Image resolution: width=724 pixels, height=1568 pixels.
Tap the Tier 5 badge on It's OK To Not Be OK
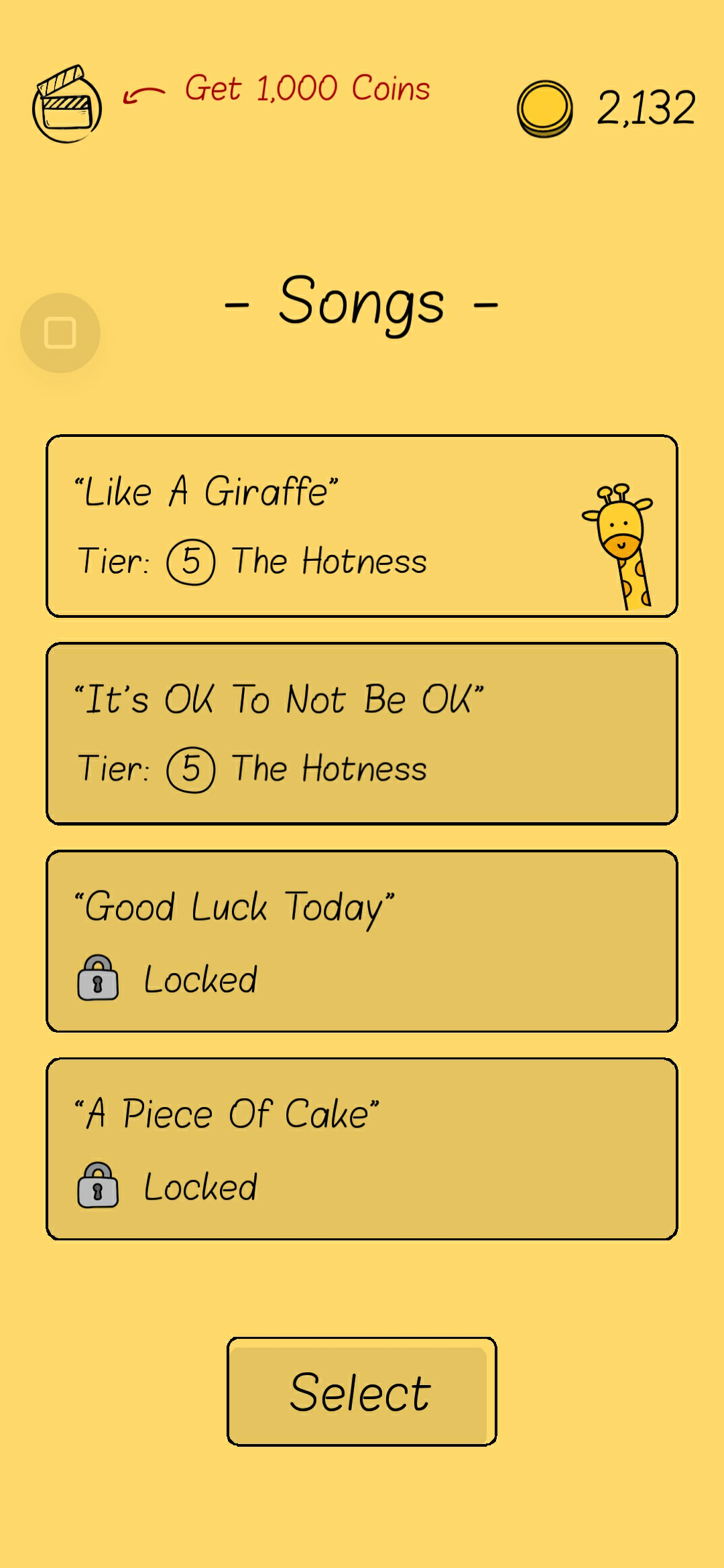pyautogui.click(x=191, y=768)
